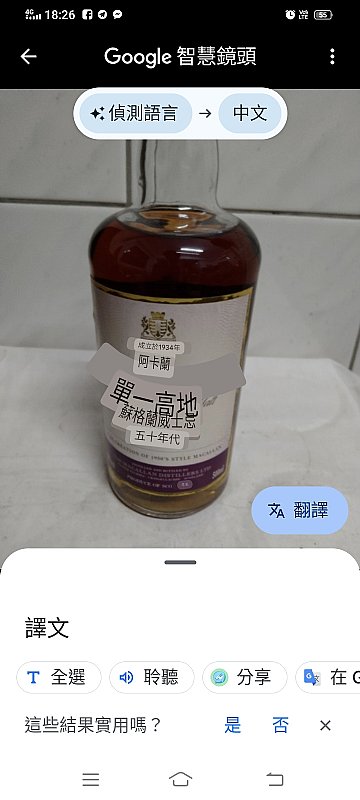The height and width of the screenshot is (800, 360).
Task: Dismiss the feedback prompt with the X
Action: point(325,725)
